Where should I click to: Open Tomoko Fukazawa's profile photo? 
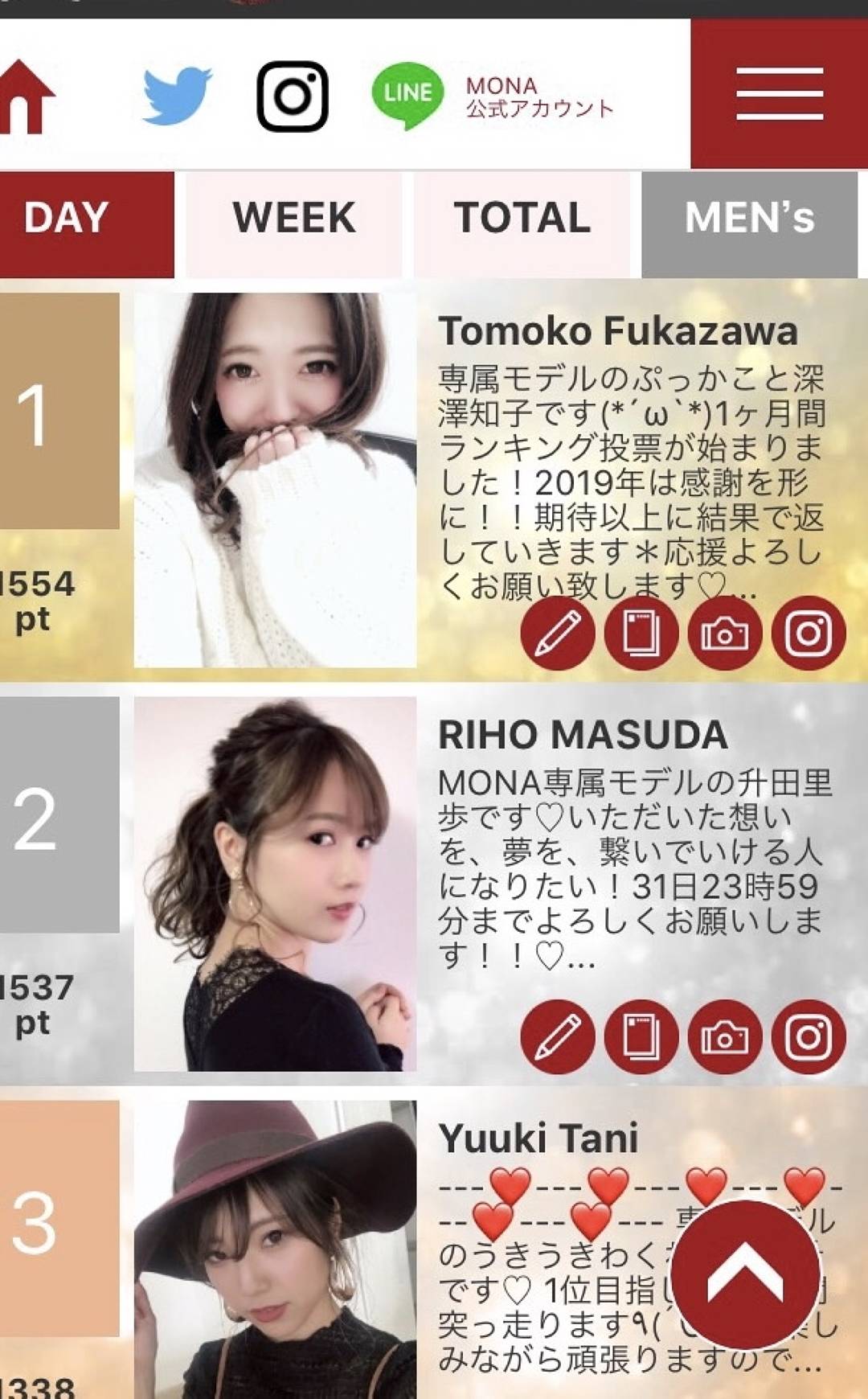point(275,480)
